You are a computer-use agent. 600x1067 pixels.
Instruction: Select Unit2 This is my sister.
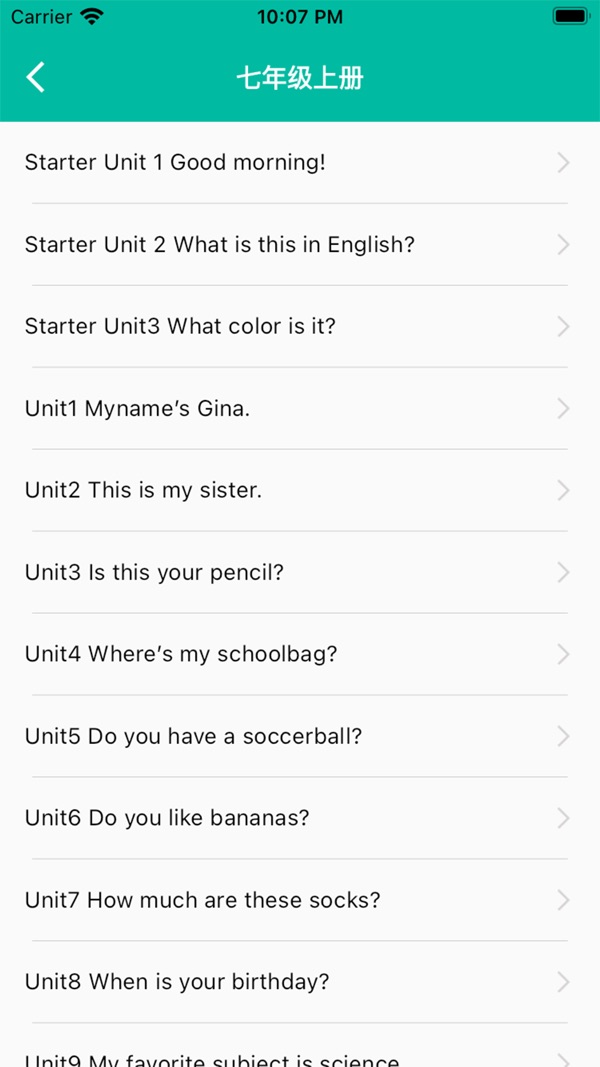click(300, 491)
